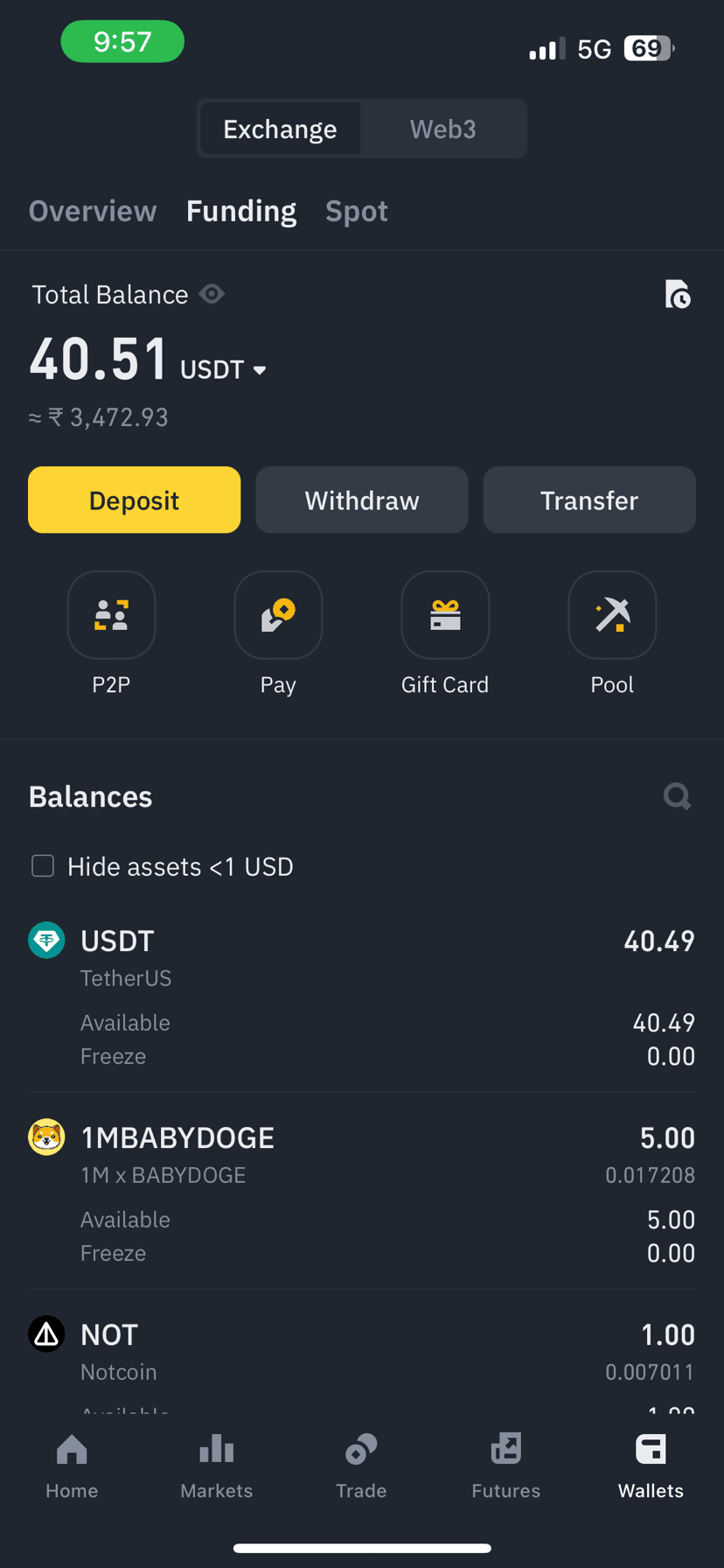Check Hide assets <1 USD
The image size is (724, 1568).
[43, 866]
